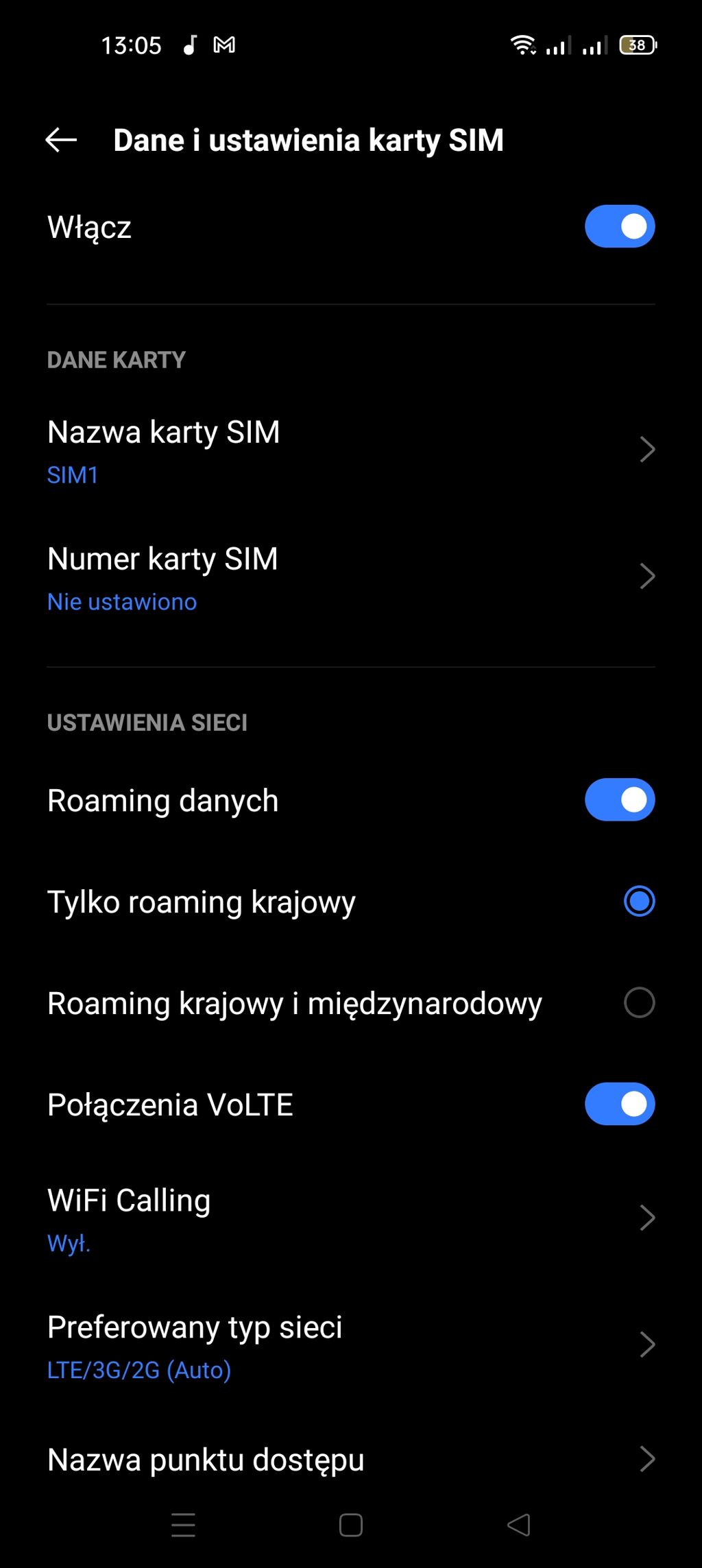Go back from SIM card settings
This screenshot has width=702, height=1568.
coord(61,141)
